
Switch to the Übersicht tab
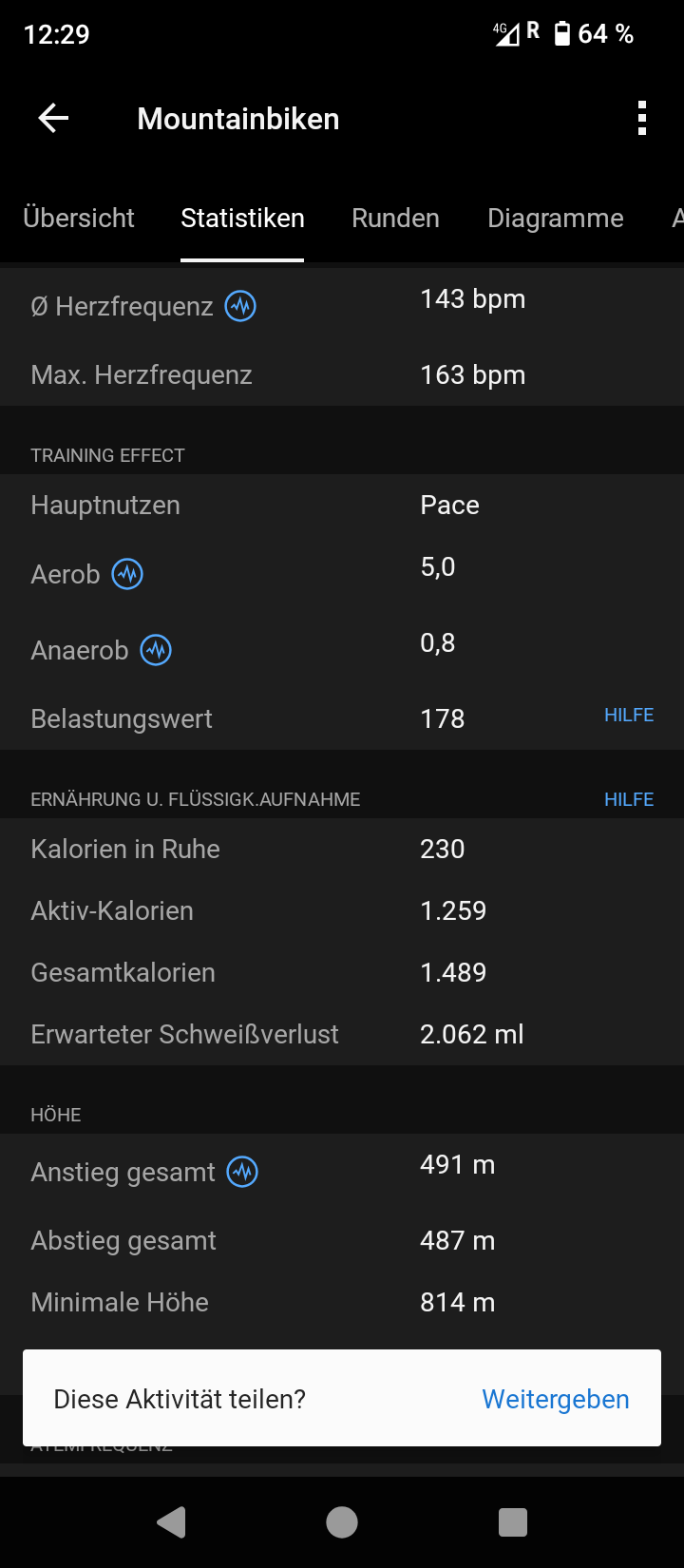point(79,218)
